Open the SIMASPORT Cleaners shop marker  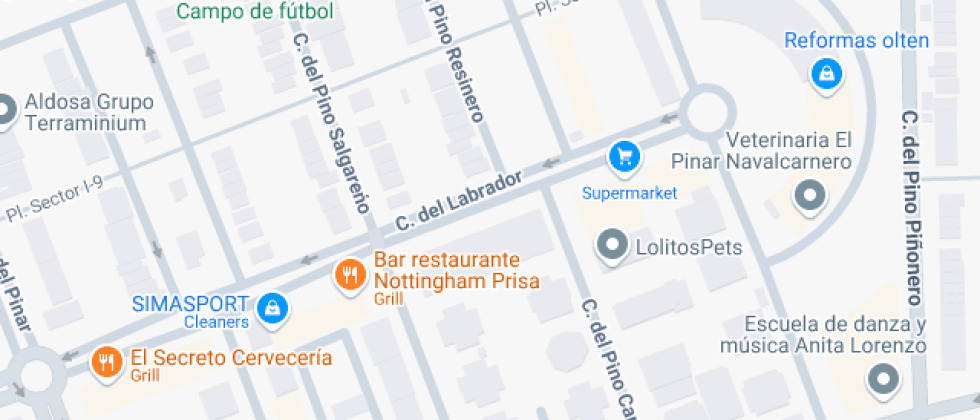tap(270, 309)
